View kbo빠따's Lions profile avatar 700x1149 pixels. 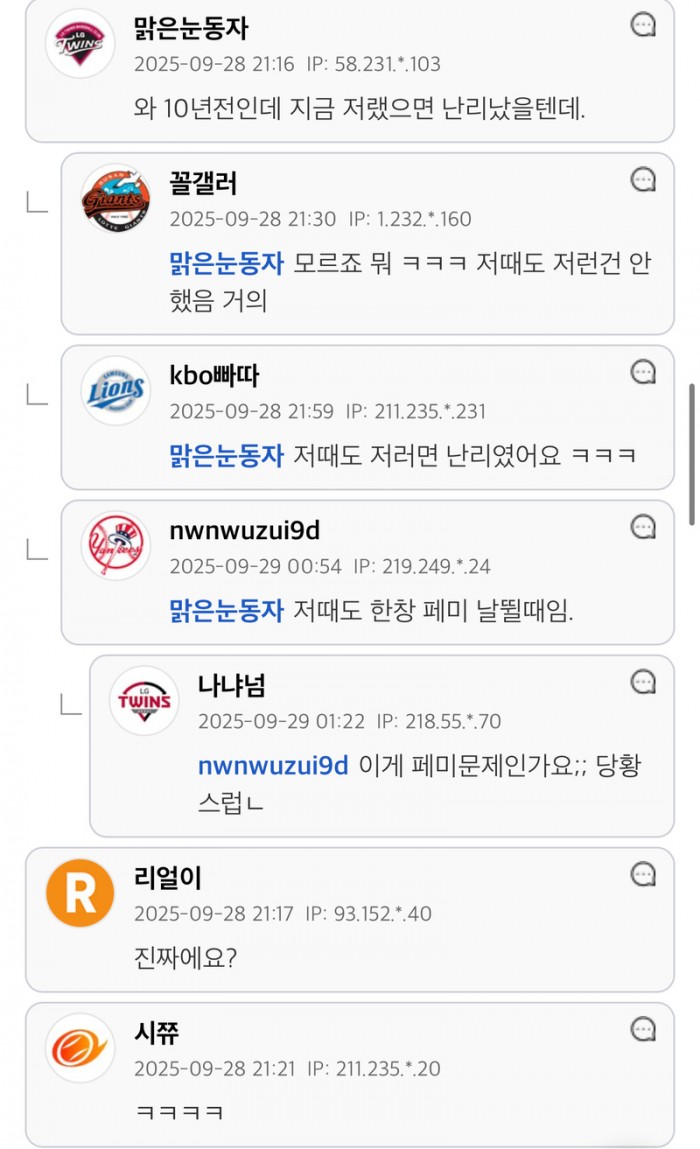(x=115, y=391)
